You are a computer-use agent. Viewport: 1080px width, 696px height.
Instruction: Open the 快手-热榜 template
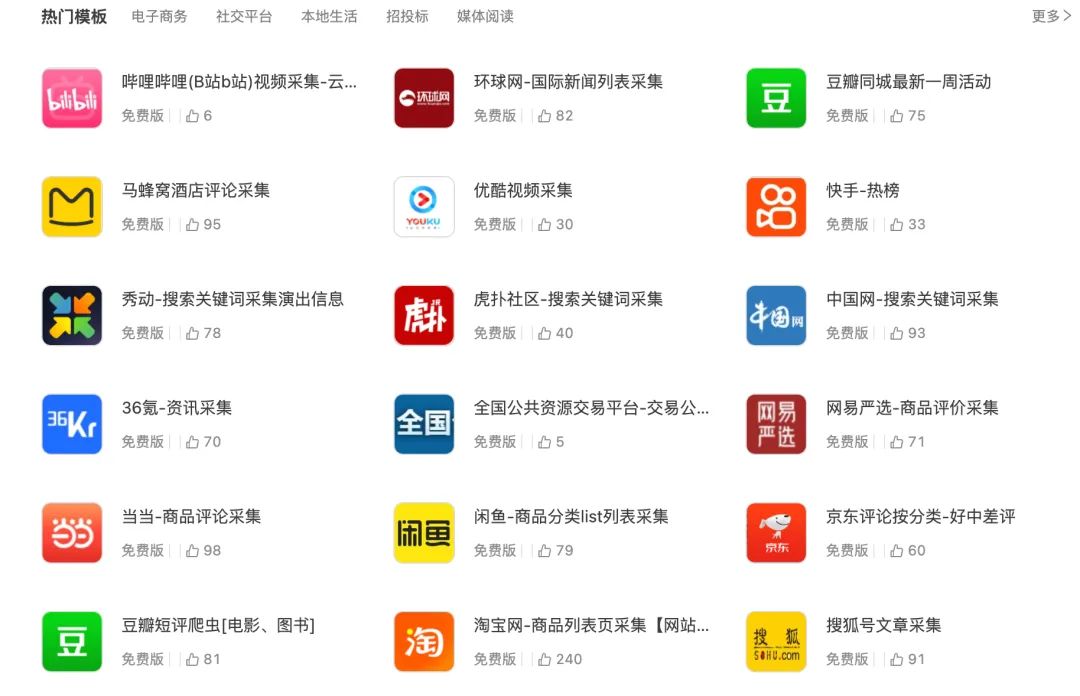[x=862, y=191]
